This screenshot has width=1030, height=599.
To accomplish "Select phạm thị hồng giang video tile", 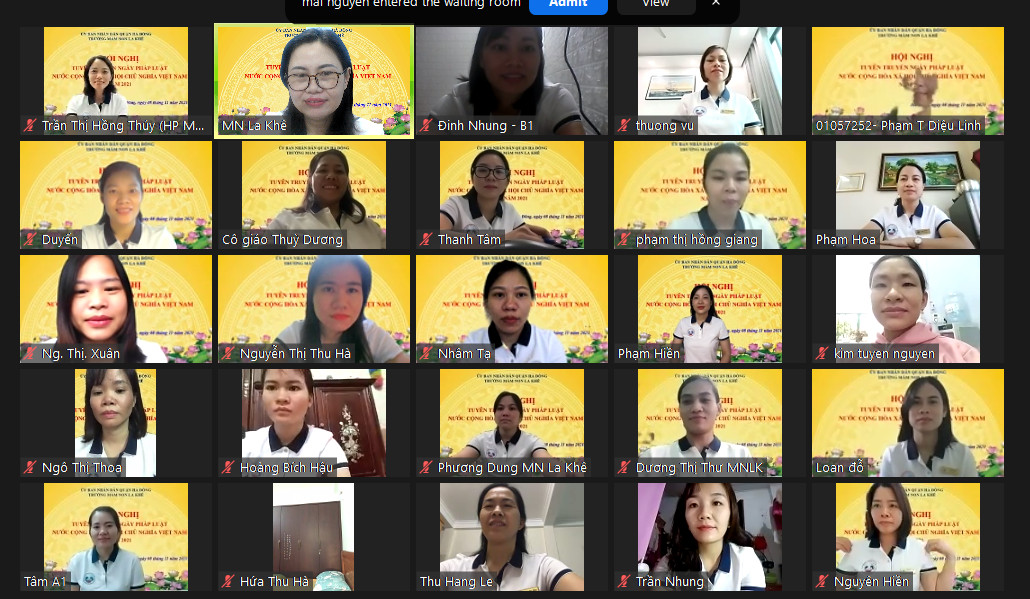I will (x=710, y=194).
